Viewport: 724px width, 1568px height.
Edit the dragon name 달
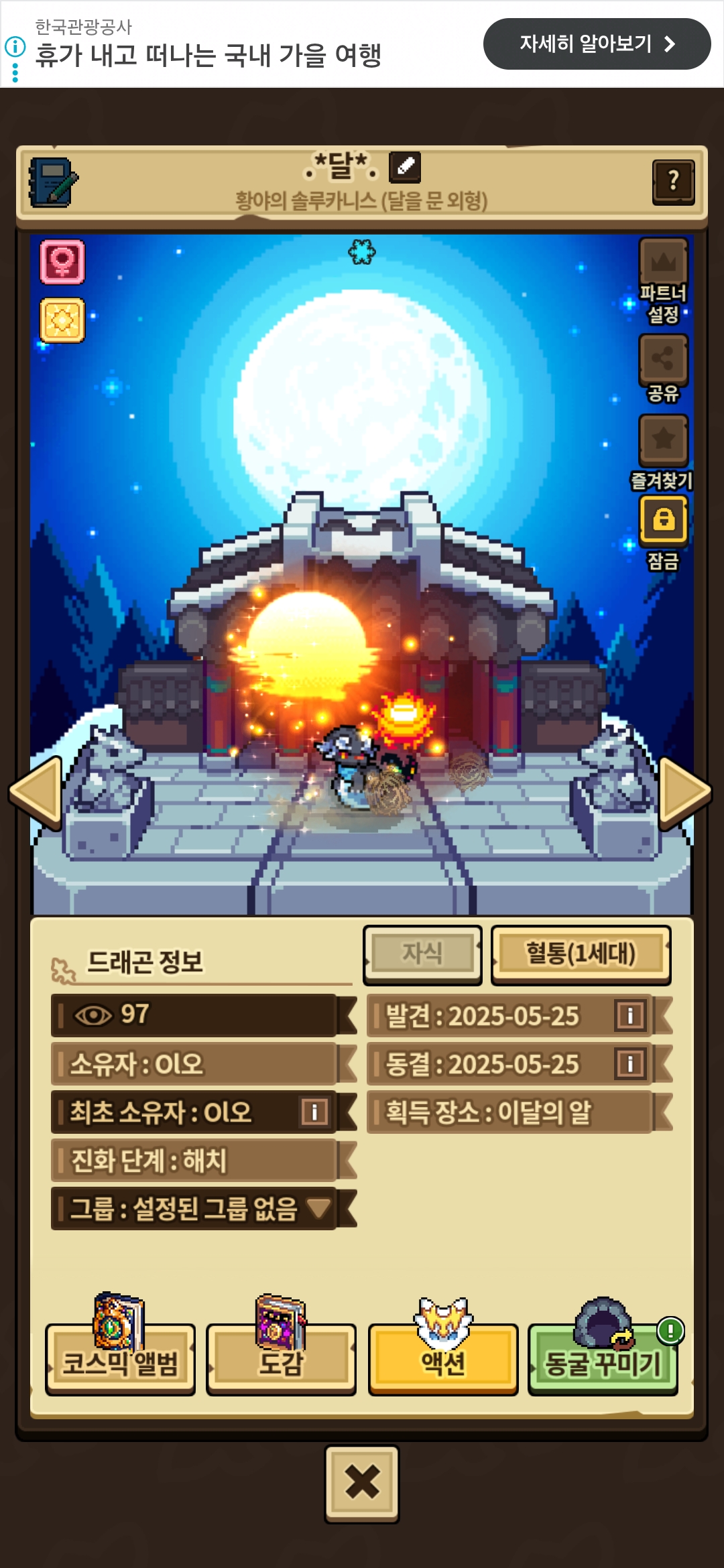(405, 167)
